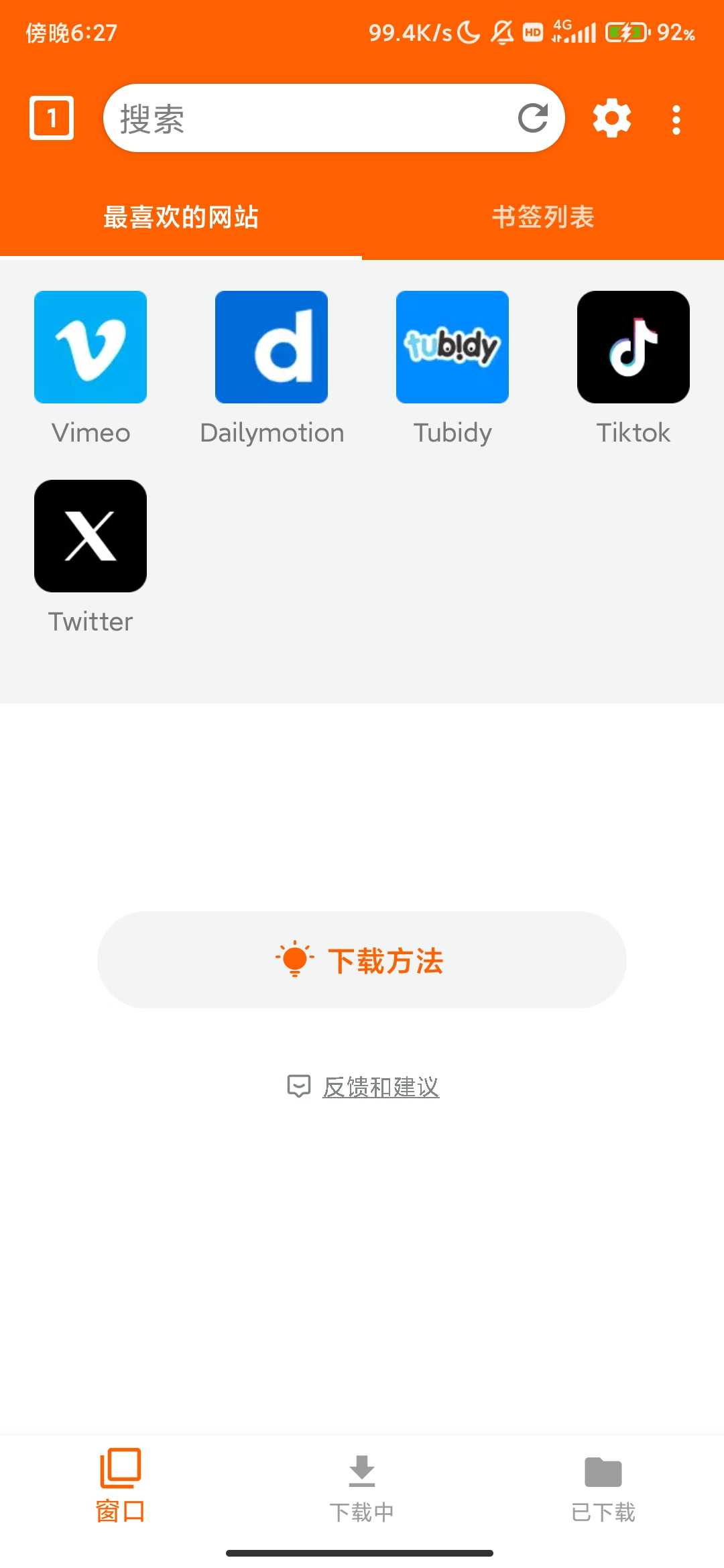Open the Tubidy site shortcut

coord(452,347)
